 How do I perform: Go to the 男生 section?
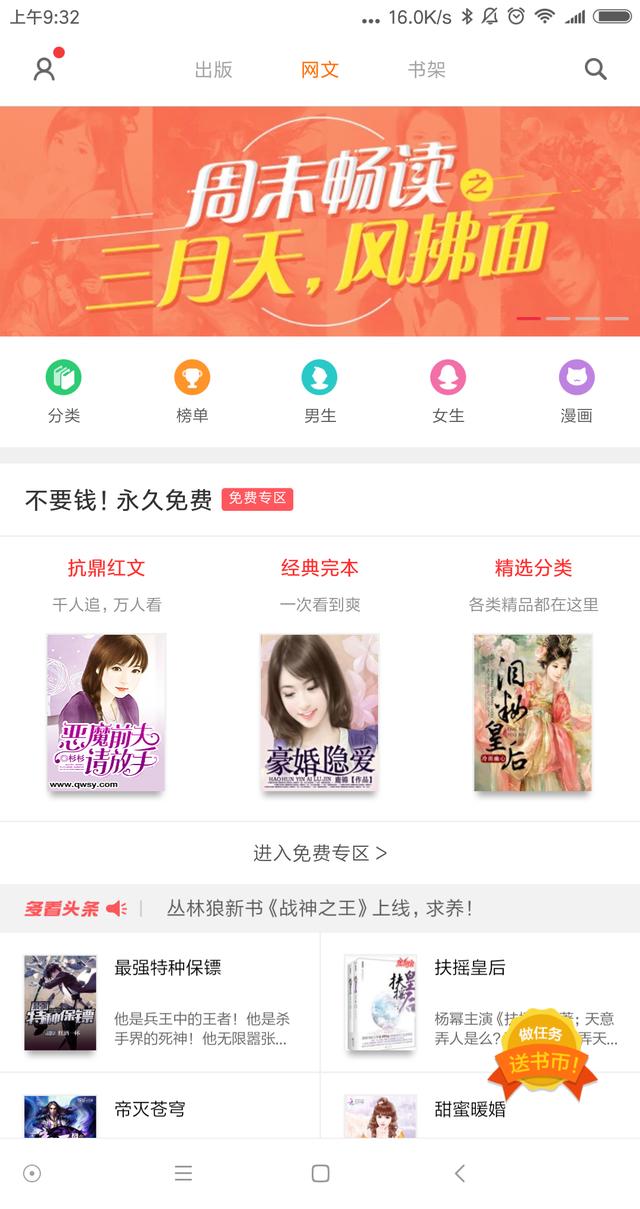[320, 392]
